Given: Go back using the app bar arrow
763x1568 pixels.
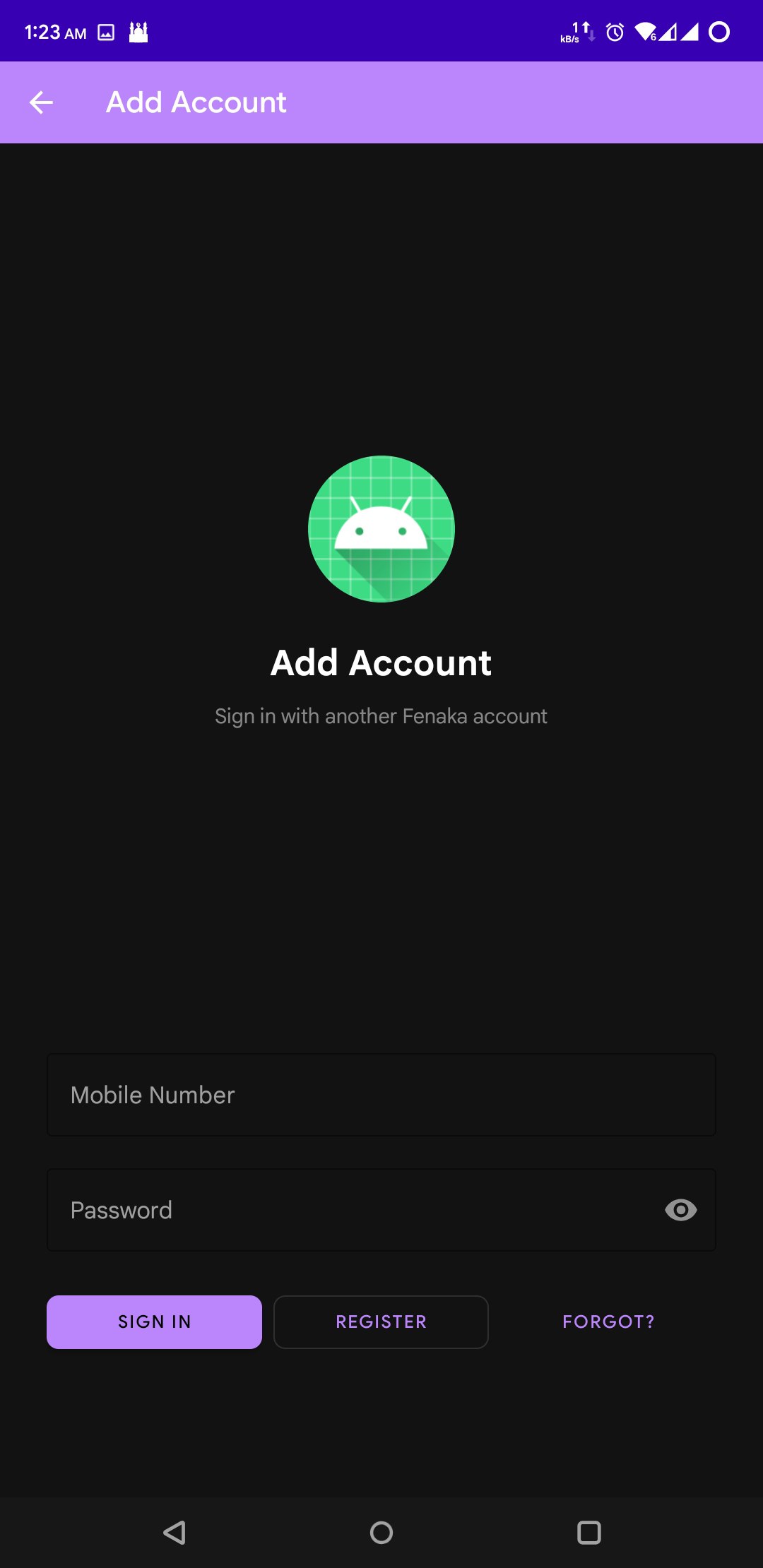Looking at the screenshot, I should pos(41,102).
